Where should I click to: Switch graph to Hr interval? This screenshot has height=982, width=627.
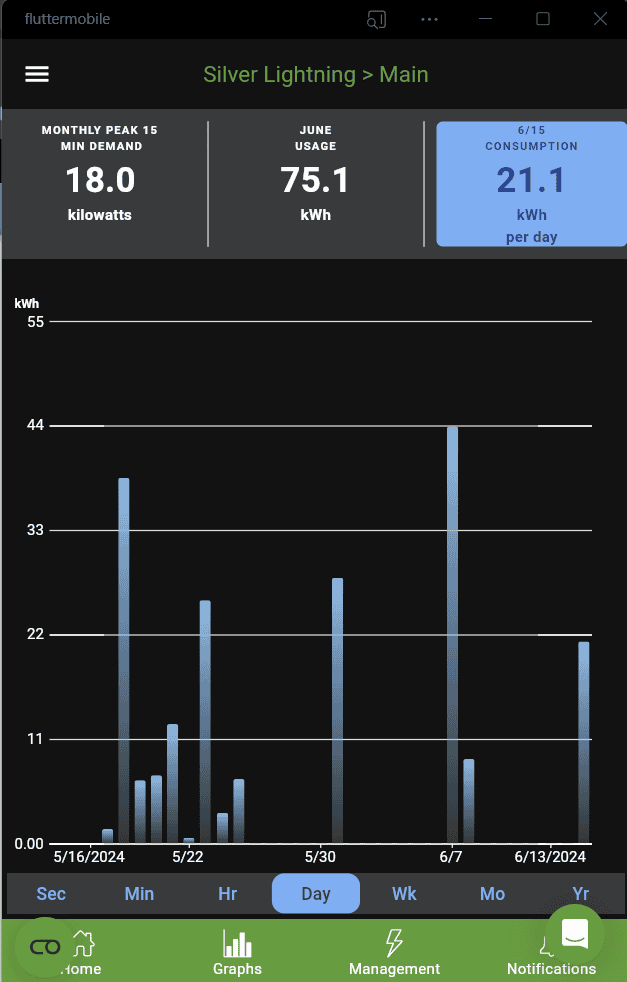227,893
